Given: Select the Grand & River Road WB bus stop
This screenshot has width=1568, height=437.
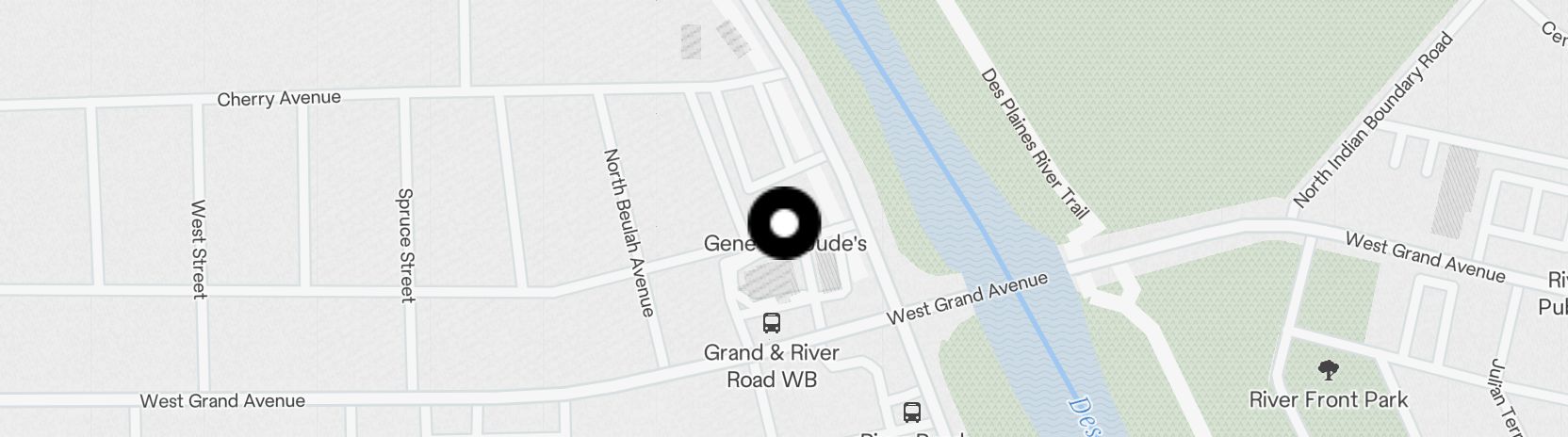Looking at the screenshot, I should point(771,324).
